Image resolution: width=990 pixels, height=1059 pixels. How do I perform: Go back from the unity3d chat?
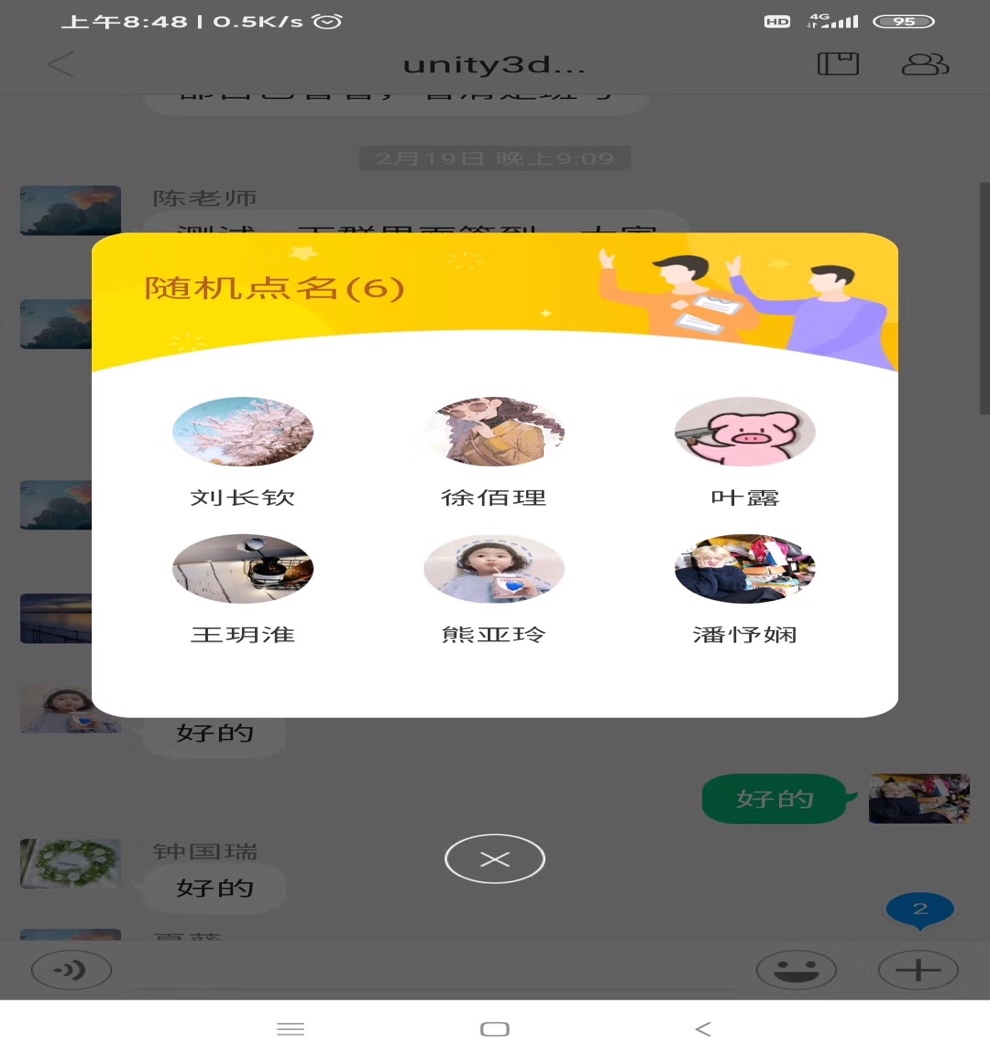(x=61, y=65)
